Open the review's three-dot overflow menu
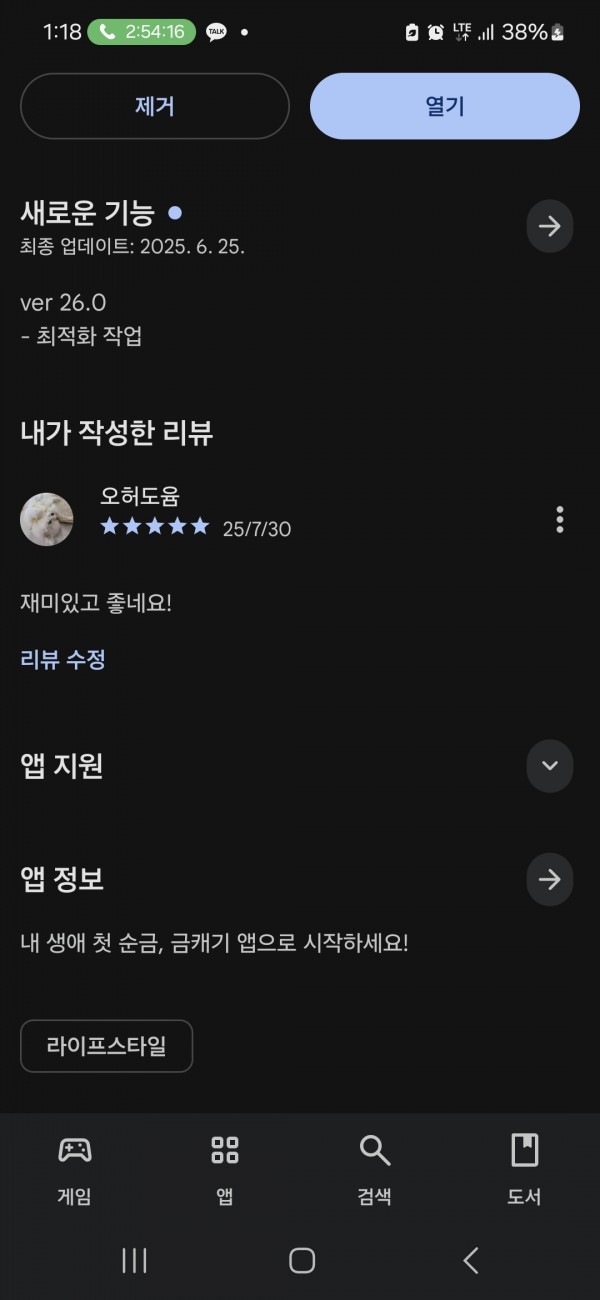The height and width of the screenshot is (1300, 600). pos(559,519)
